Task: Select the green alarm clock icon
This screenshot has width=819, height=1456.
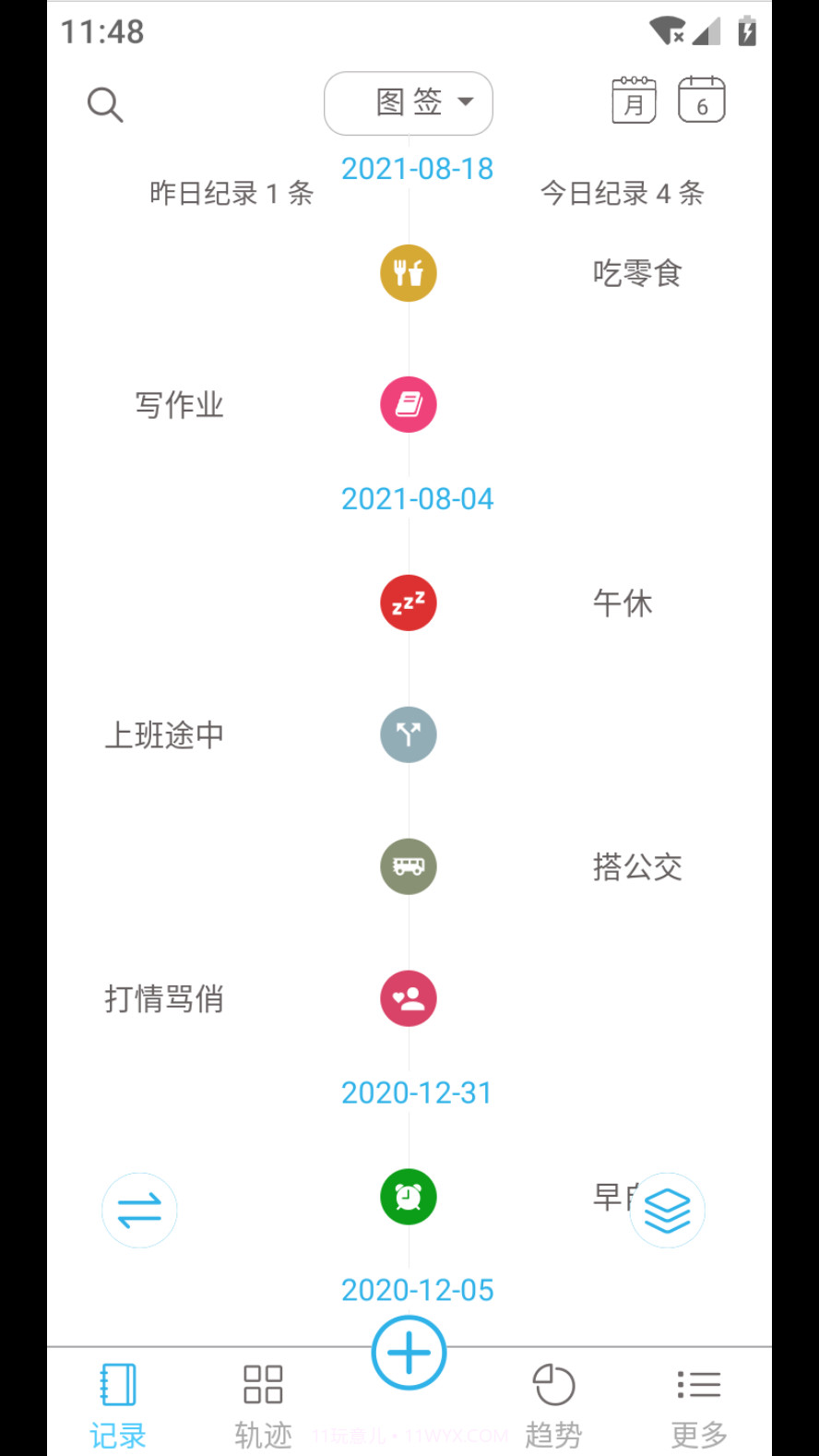Action: coord(408,1196)
